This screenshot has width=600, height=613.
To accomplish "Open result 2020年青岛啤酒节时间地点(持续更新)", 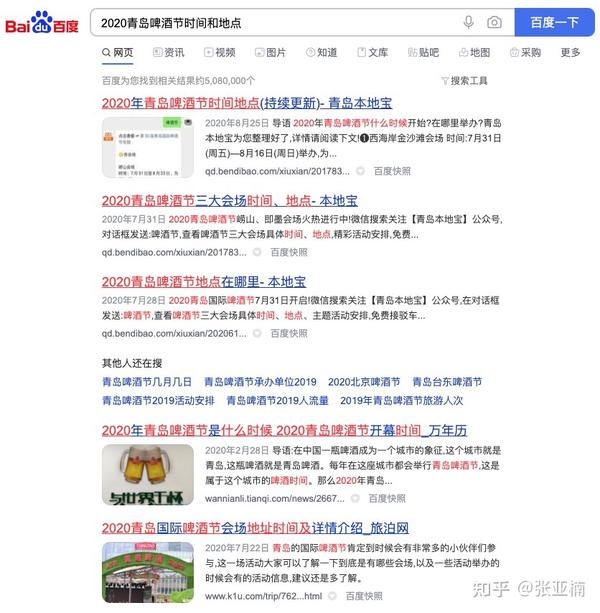I will pos(246,103).
